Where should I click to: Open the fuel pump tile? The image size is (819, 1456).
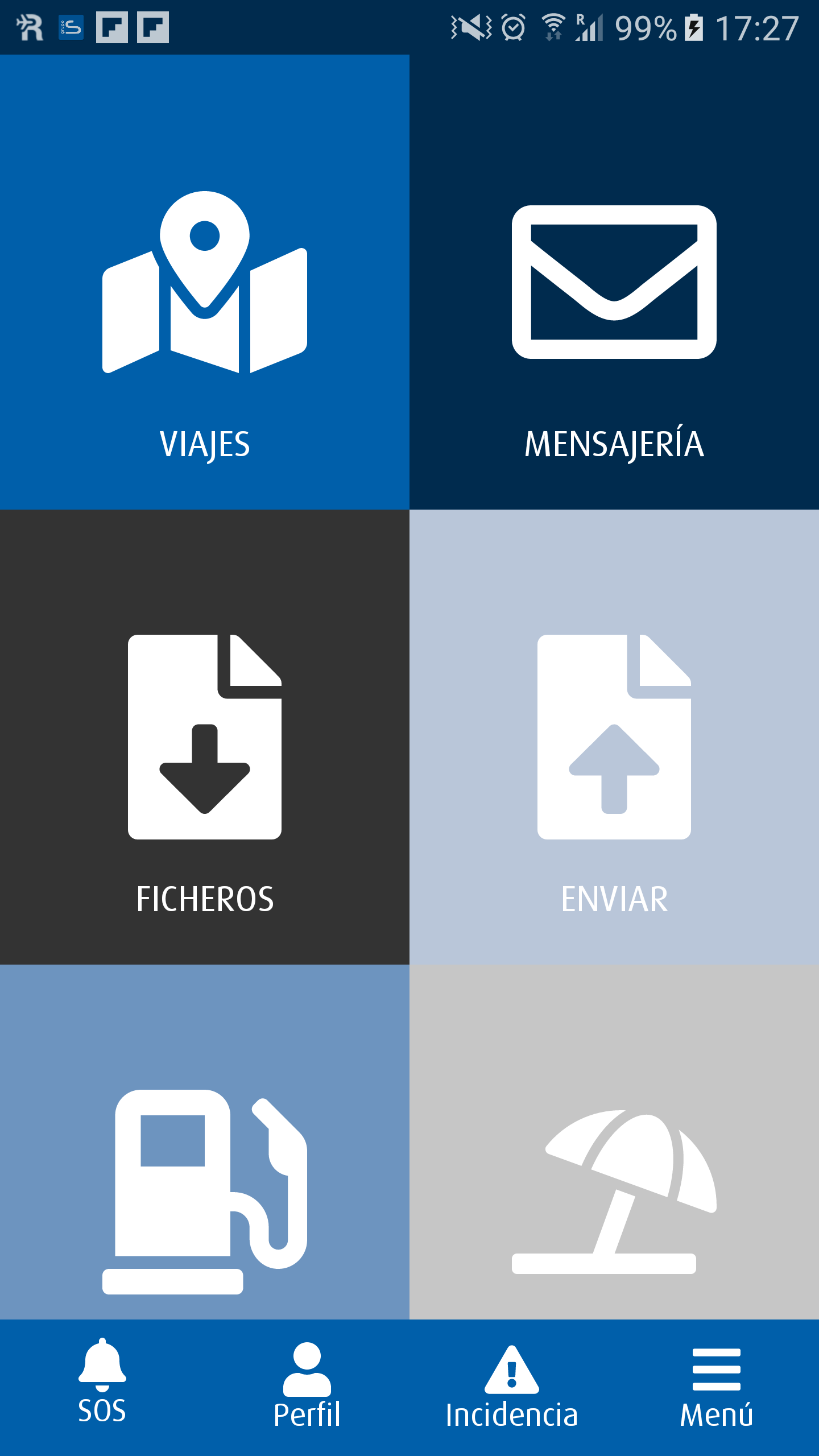pos(205,1142)
